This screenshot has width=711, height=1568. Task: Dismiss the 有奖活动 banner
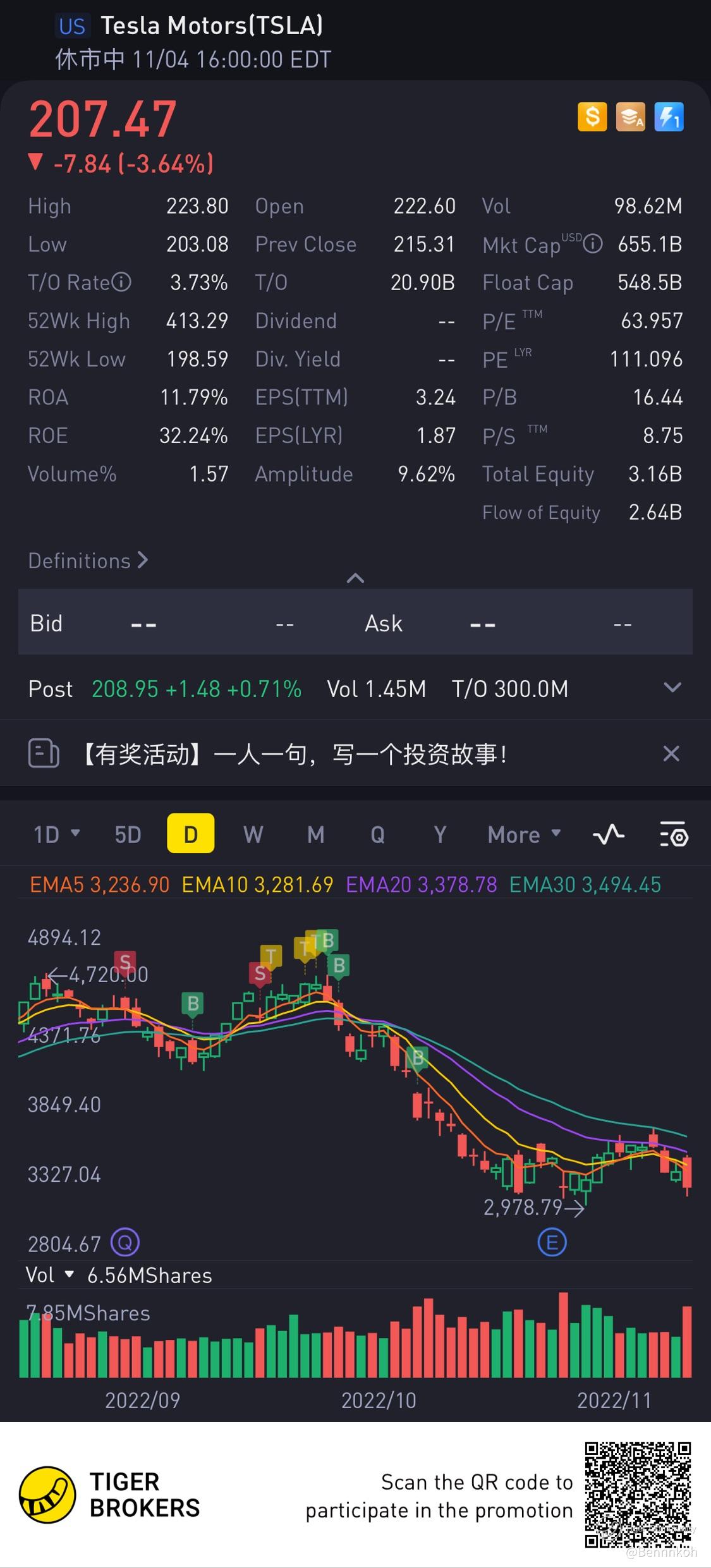(x=671, y=753)
